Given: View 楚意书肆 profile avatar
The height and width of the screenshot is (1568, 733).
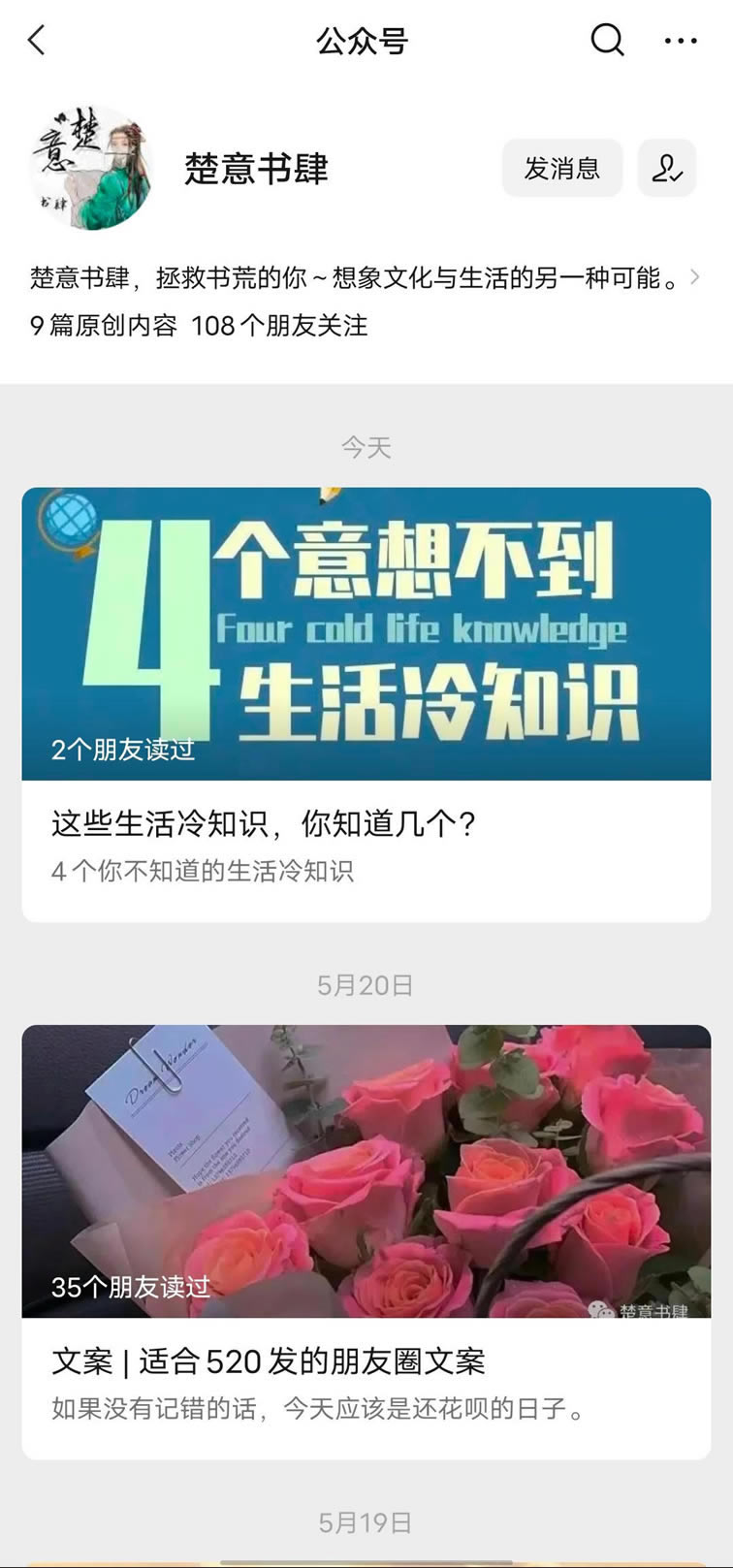Looking at the screenshot, I should tap(93, 168).
